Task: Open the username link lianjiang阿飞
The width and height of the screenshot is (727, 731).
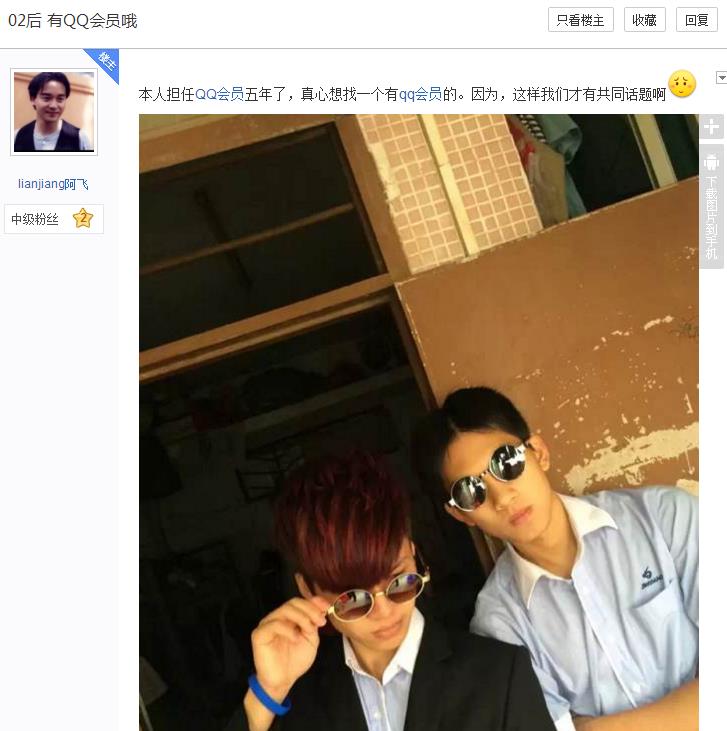Action: [53, 184]
